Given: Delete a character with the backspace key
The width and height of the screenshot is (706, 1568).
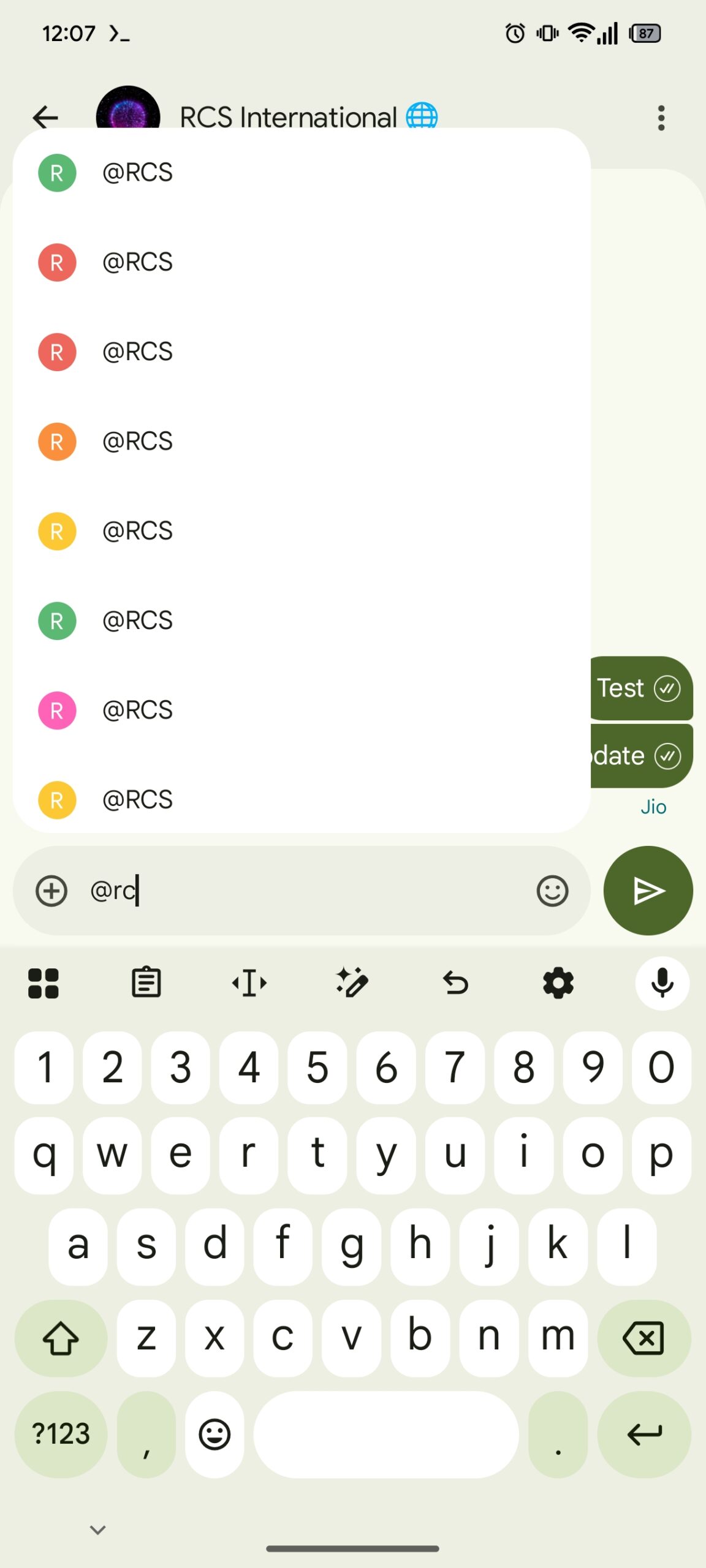Looking at the screenshot, I should (643, 1338).
